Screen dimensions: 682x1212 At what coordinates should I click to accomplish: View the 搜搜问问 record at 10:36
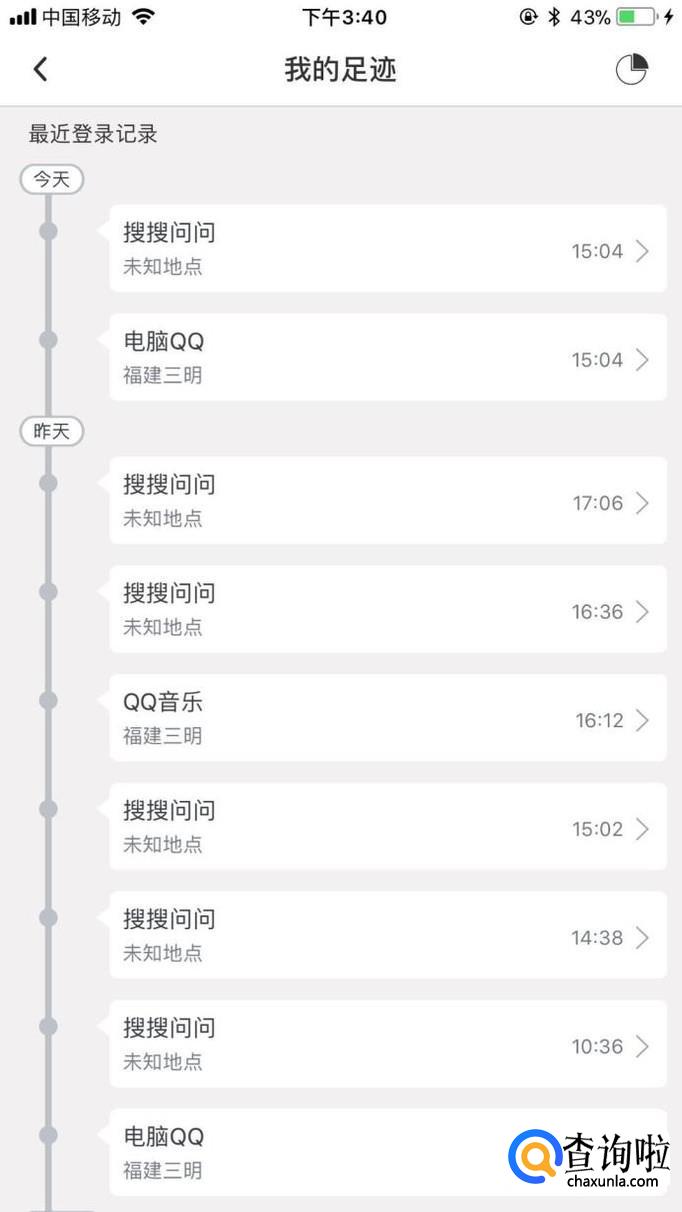tap(388, 1045)
